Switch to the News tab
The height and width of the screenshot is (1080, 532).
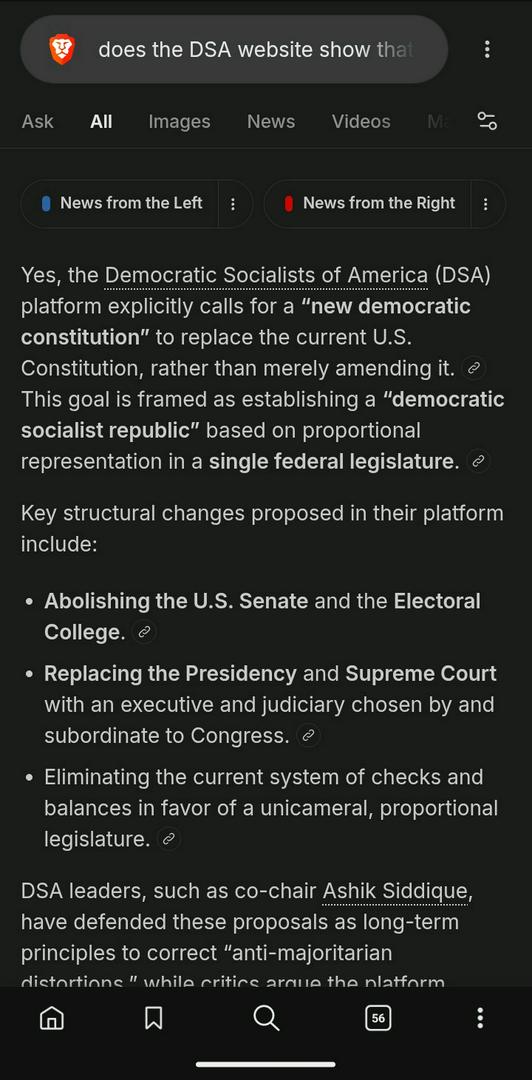271,122
